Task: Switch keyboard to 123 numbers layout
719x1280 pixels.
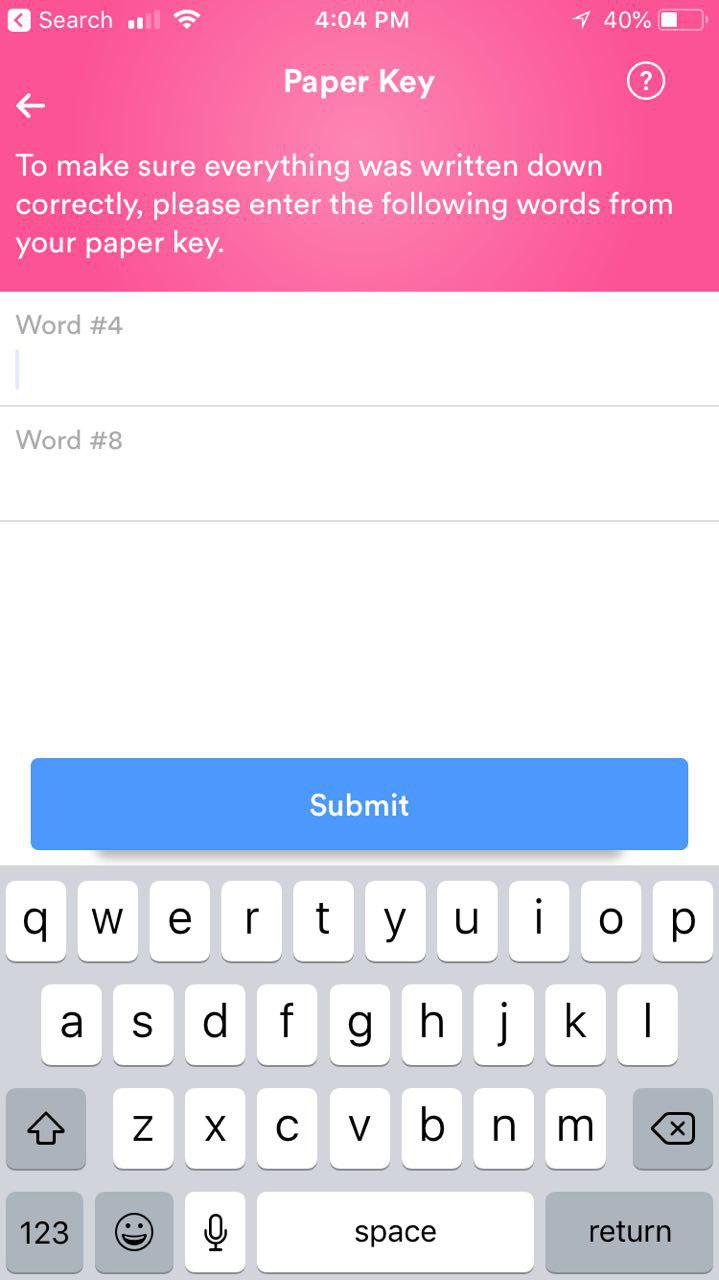Action: pyautogui.click(x=45, y=1231)
